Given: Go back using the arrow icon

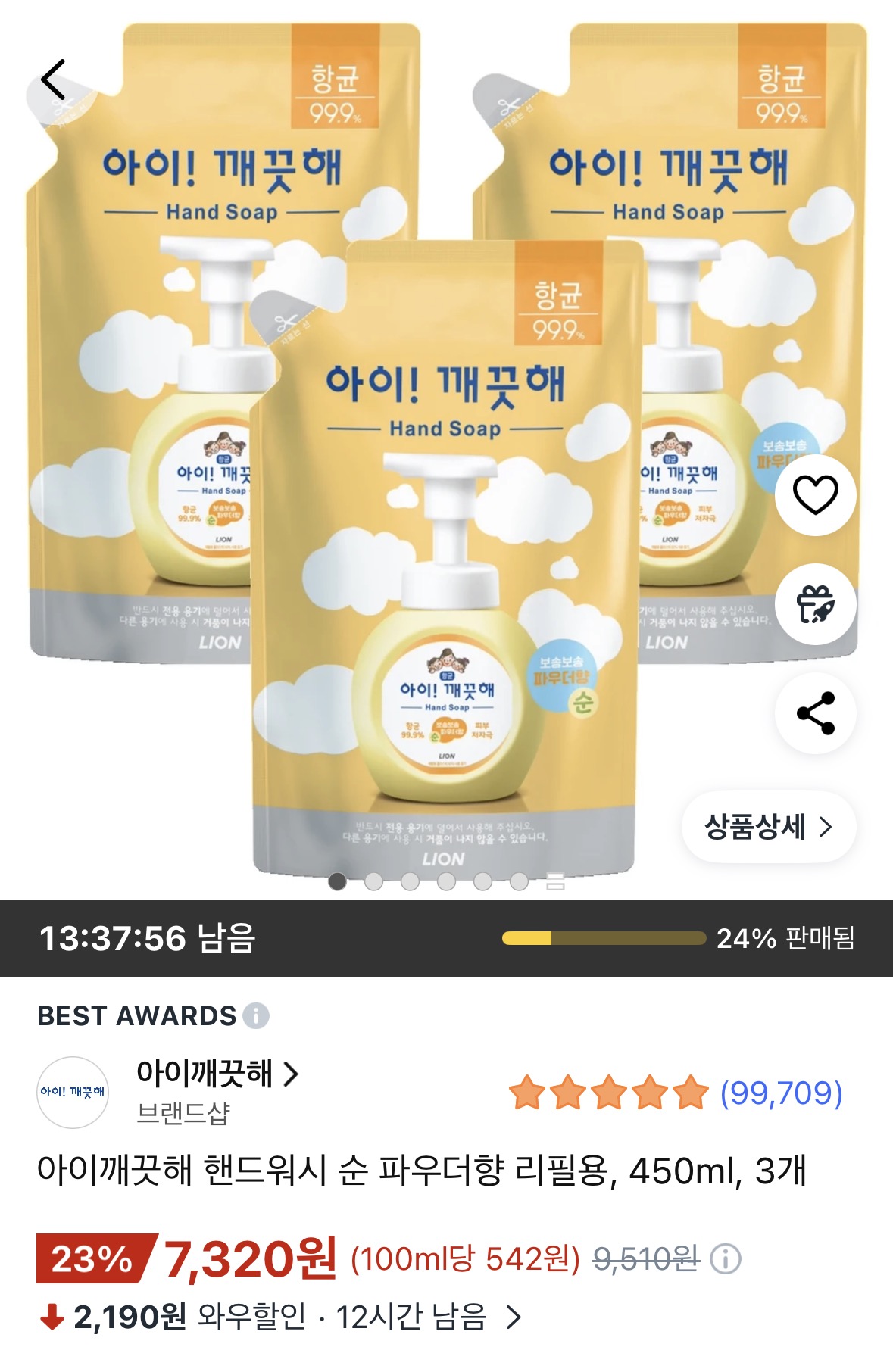Looking at the screenshot, I should tap(54, 80).
